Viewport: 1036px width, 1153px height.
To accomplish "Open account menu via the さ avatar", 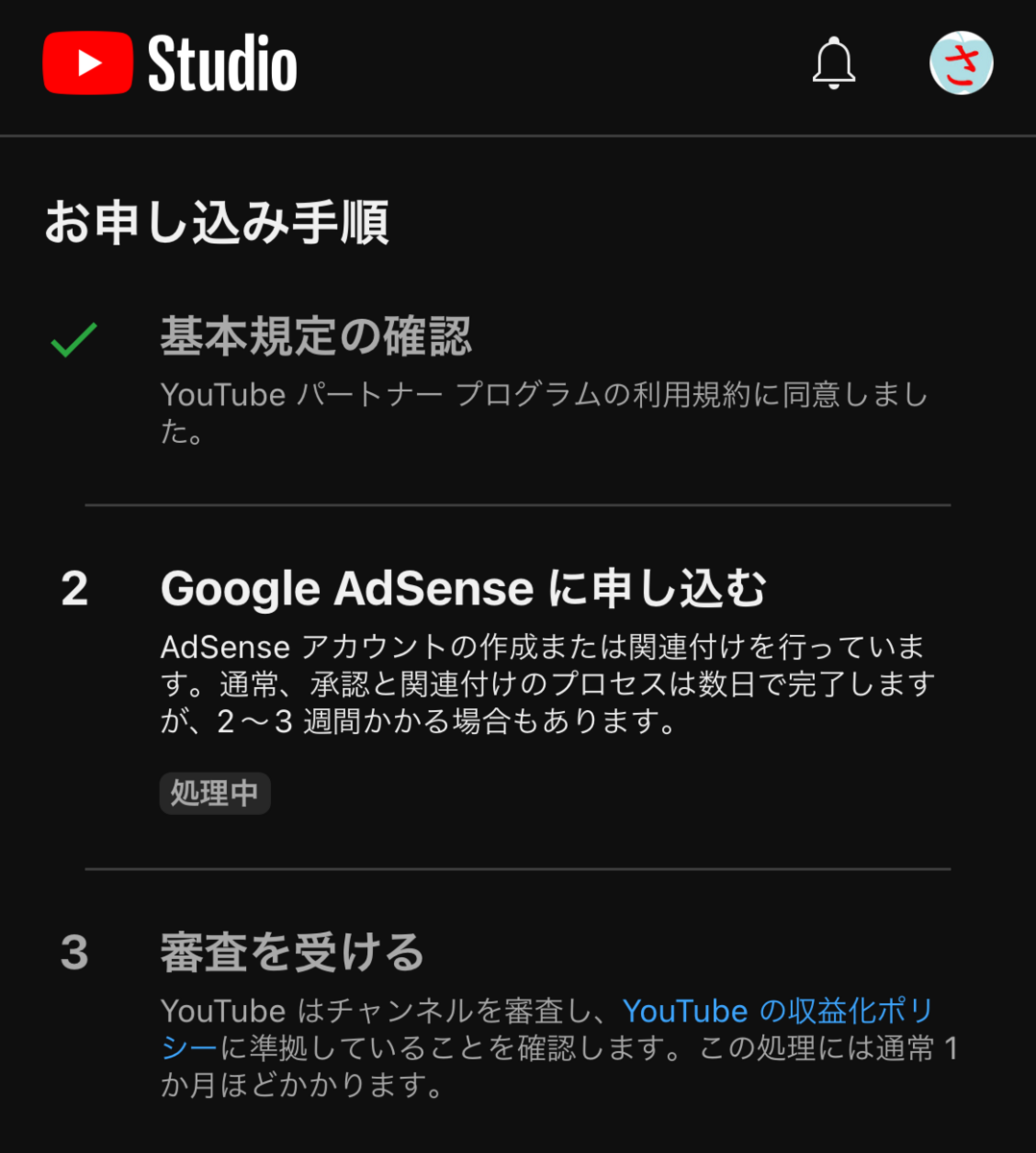I will point(961,61).
